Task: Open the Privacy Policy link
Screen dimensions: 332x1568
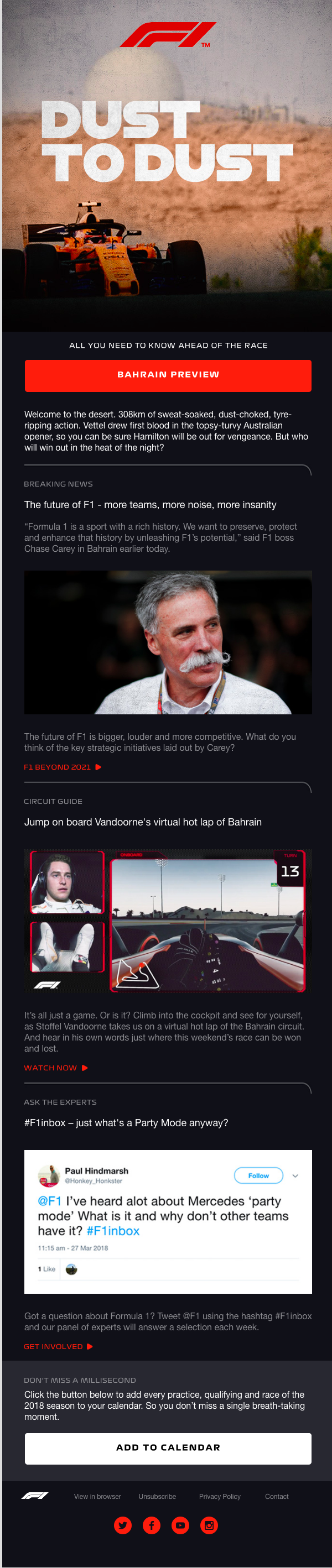Action: point(219,1496)
